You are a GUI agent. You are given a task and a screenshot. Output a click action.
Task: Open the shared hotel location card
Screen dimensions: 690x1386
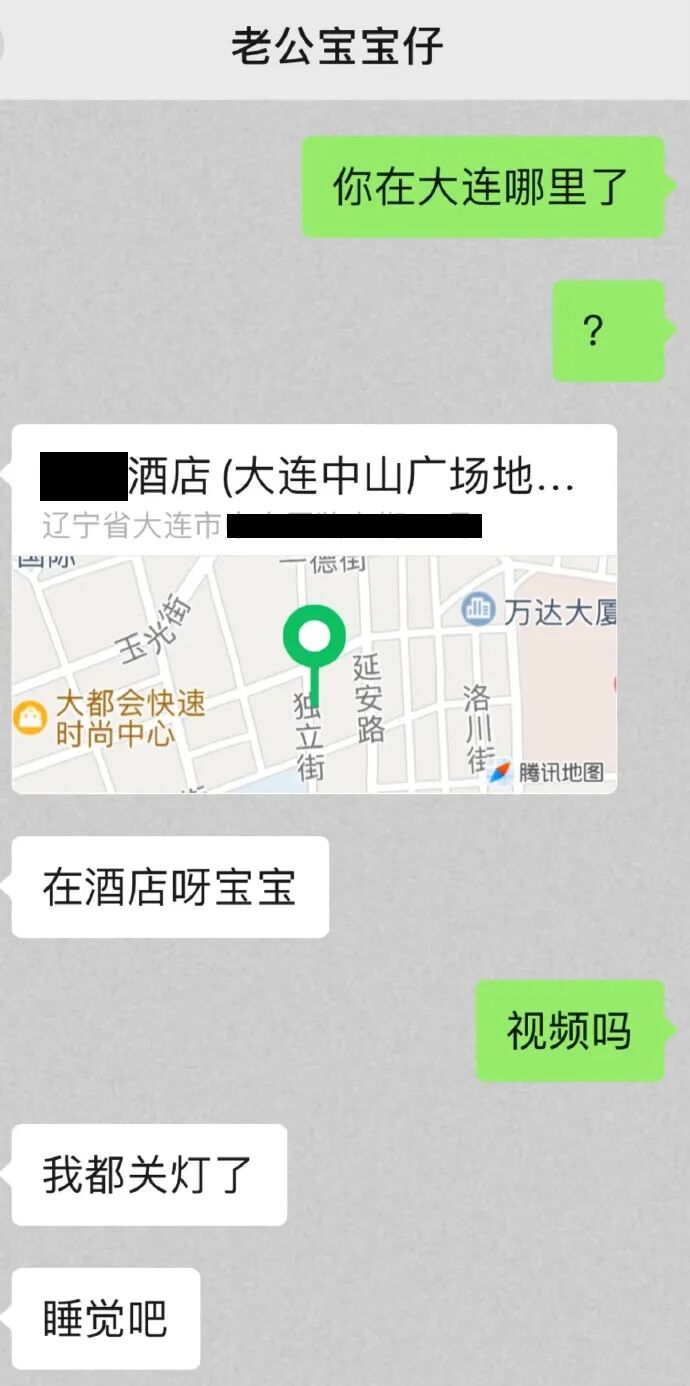pos(314,610)
